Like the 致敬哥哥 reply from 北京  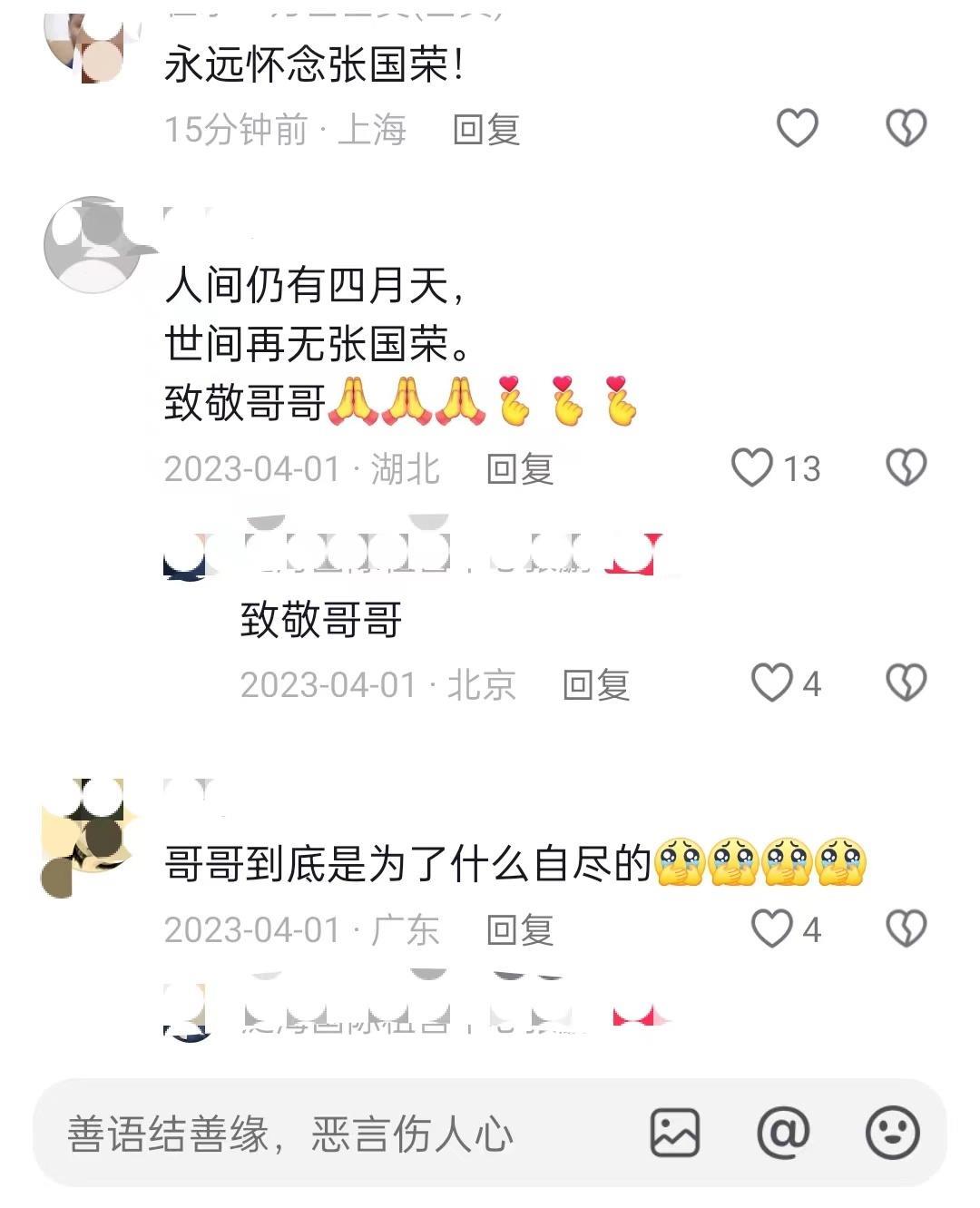[772, 683]
